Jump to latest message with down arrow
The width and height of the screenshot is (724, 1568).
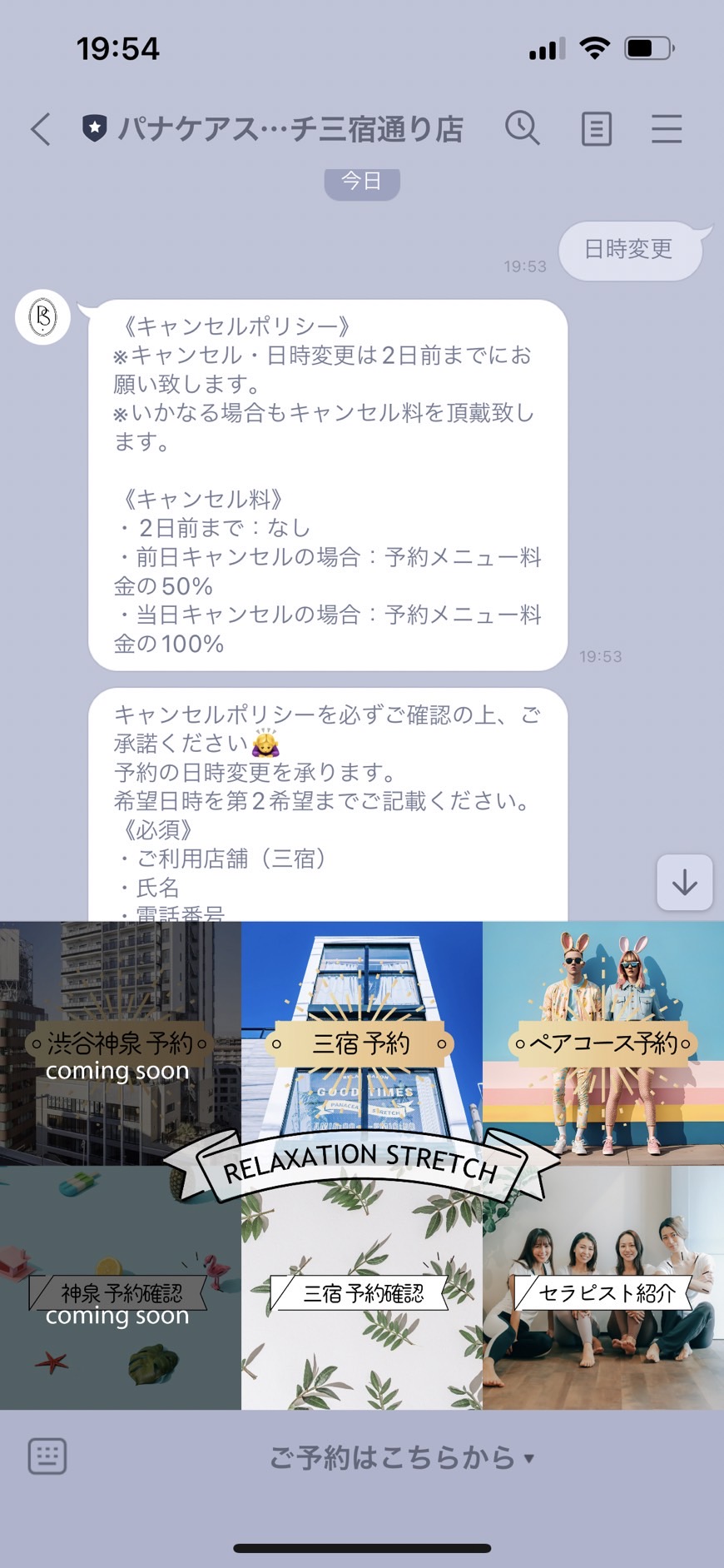[x=684, y=883]
